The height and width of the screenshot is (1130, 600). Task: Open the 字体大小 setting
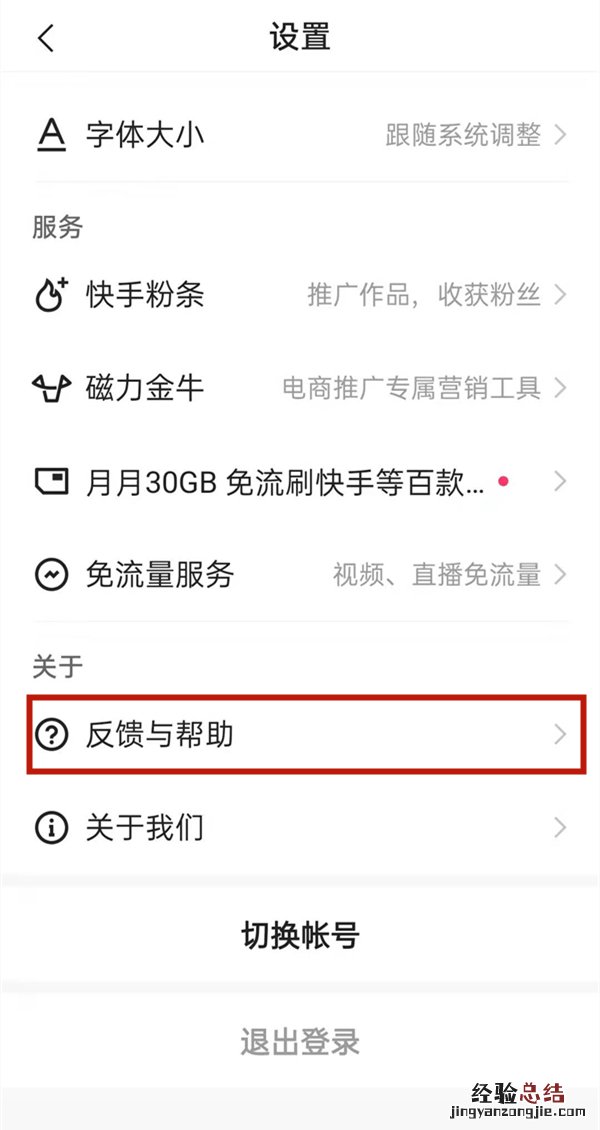pyautogui.click(x=300, y=135)
